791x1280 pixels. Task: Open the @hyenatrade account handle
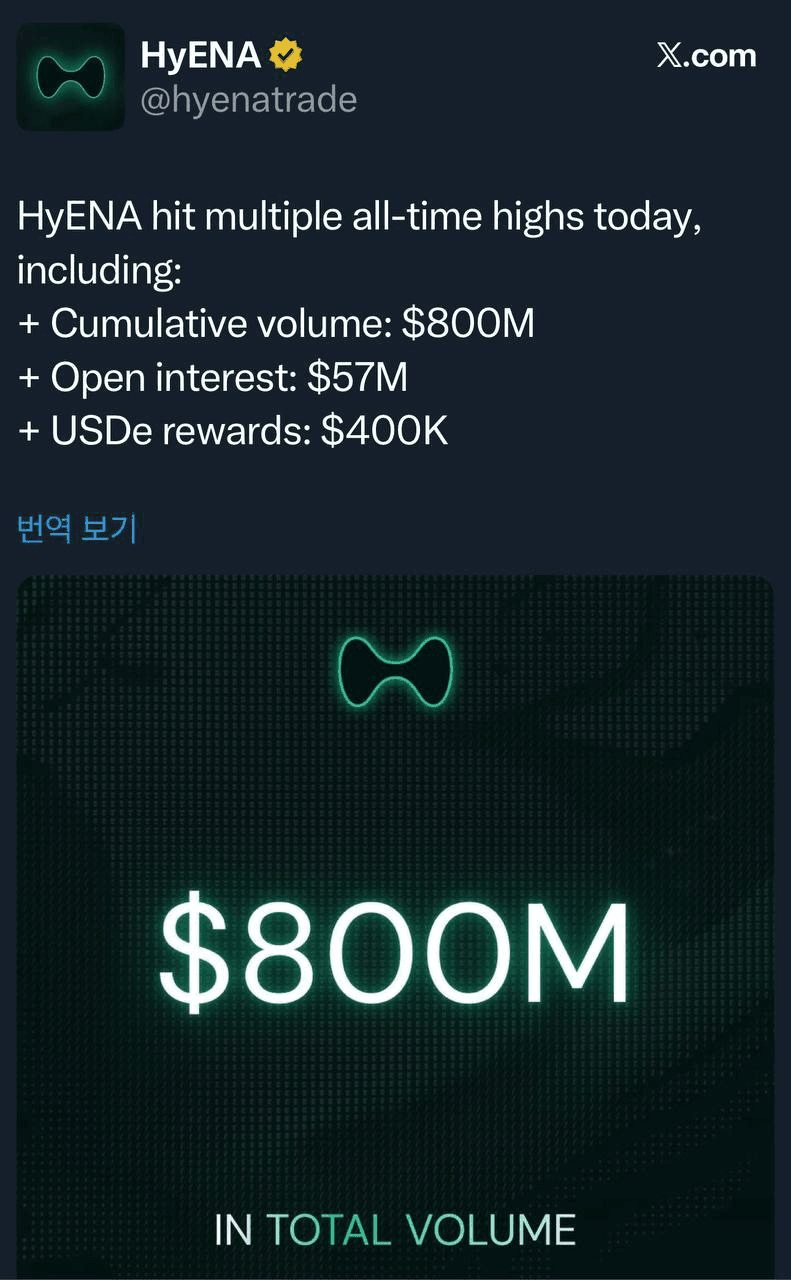click(249, 100)
